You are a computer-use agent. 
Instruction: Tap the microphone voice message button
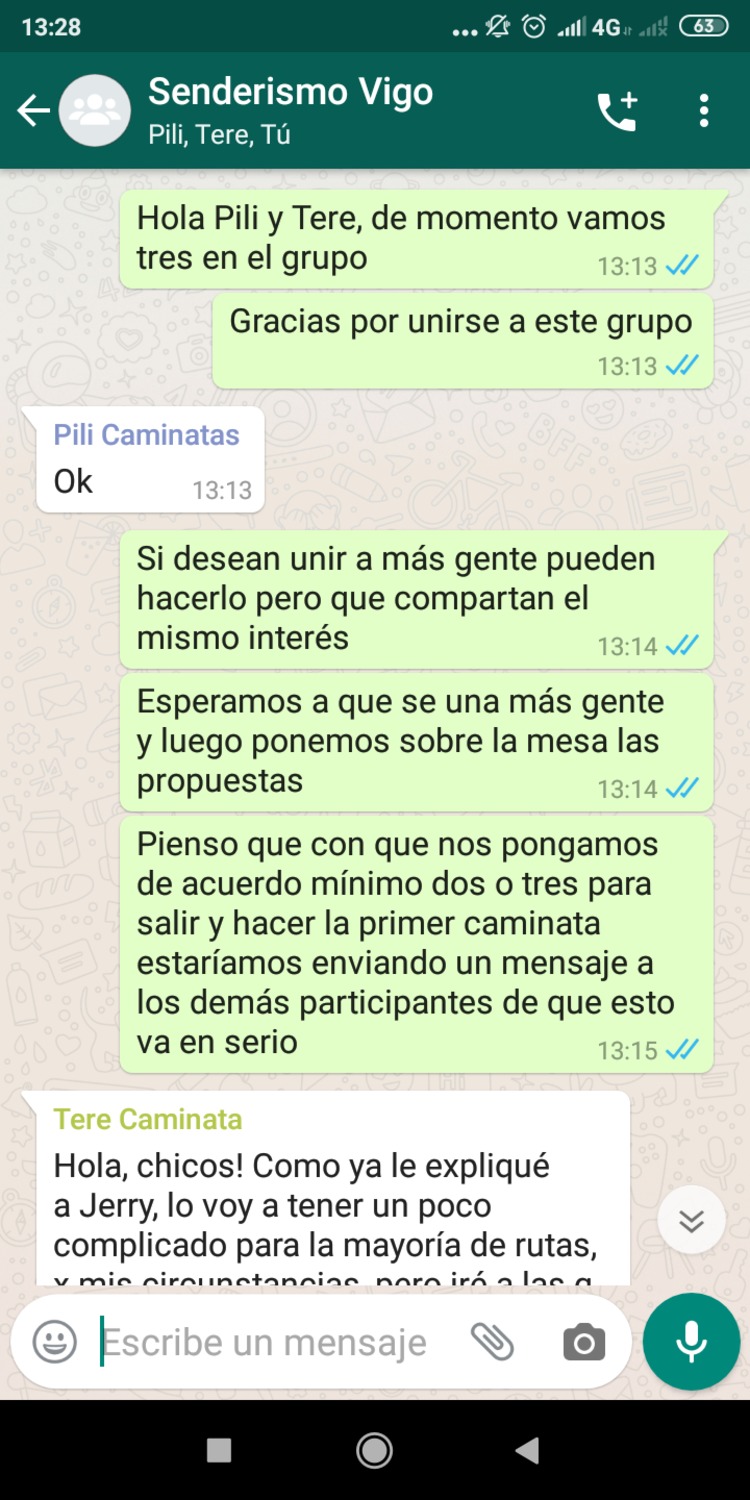click(x=691, y=1342)
